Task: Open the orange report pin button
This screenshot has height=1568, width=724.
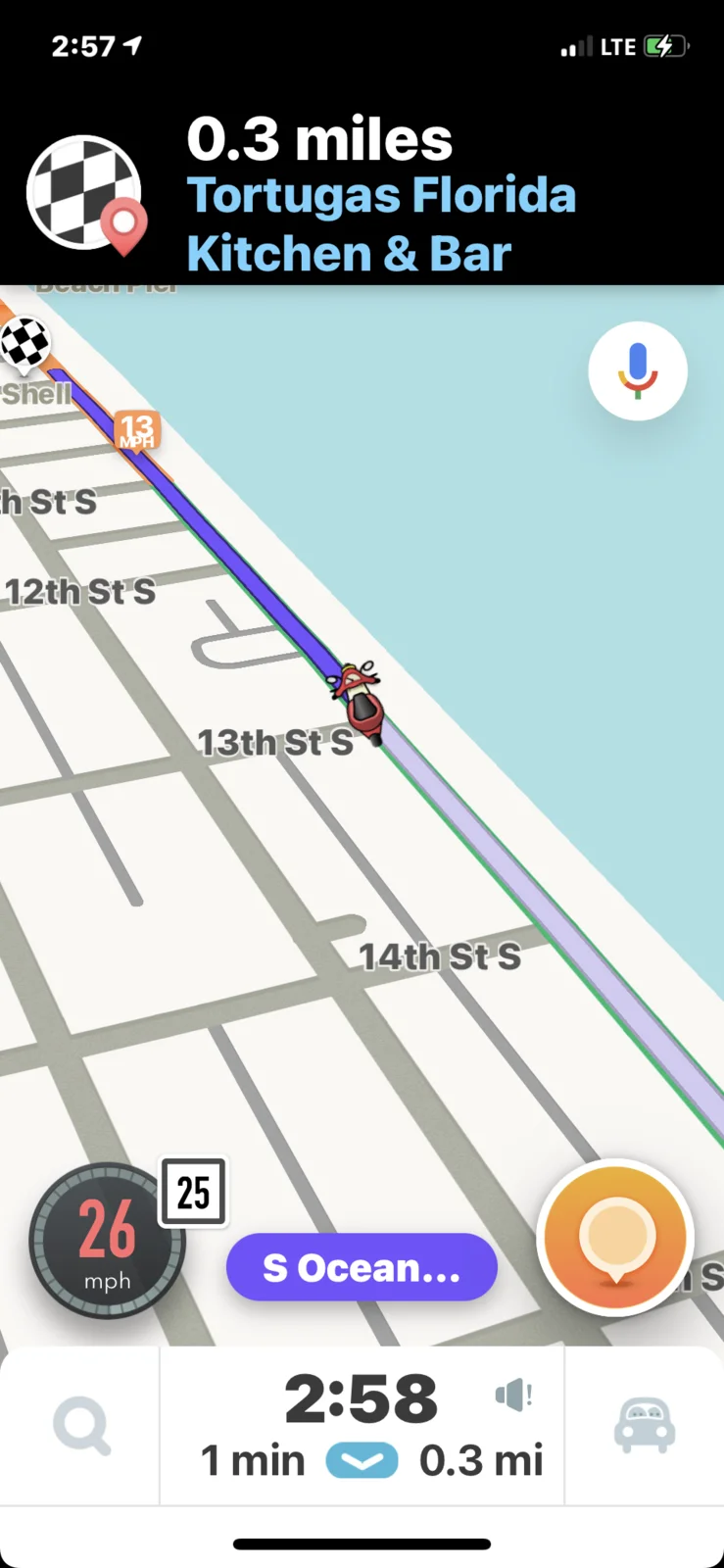Action: 615,1238
